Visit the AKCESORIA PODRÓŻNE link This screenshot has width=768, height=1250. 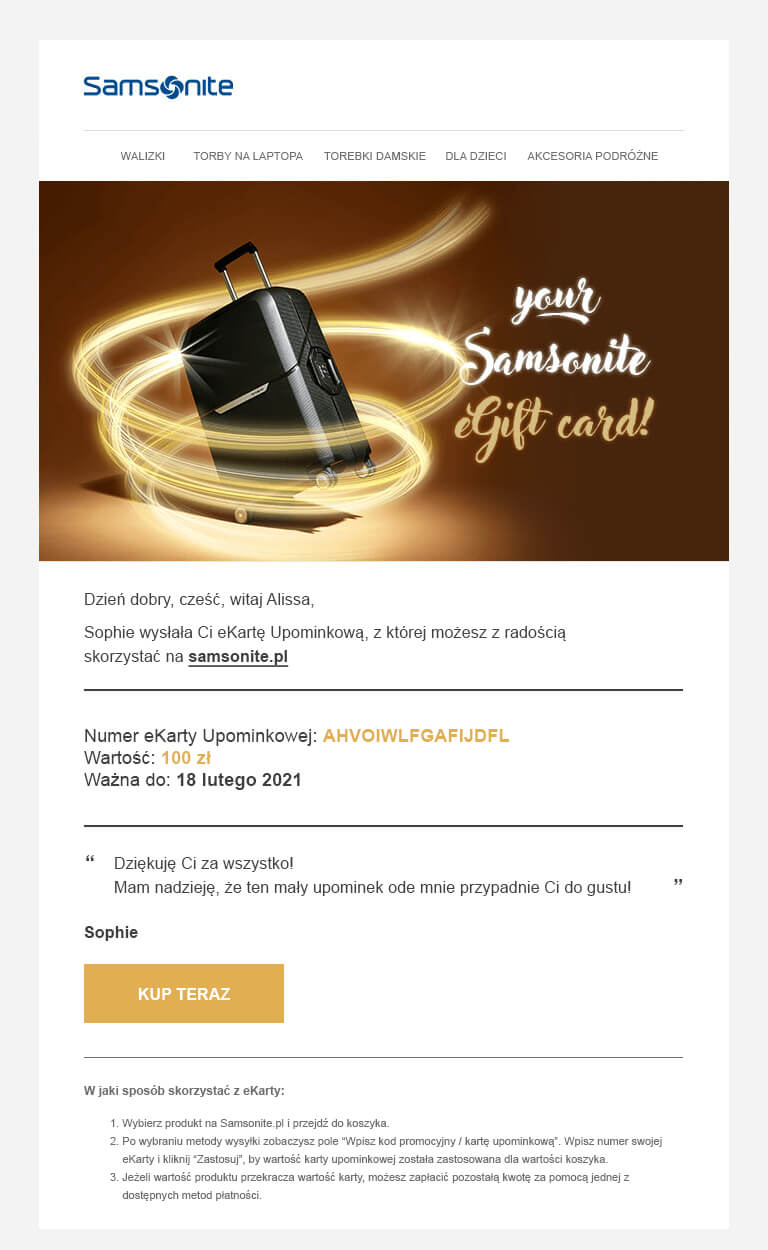592,156
